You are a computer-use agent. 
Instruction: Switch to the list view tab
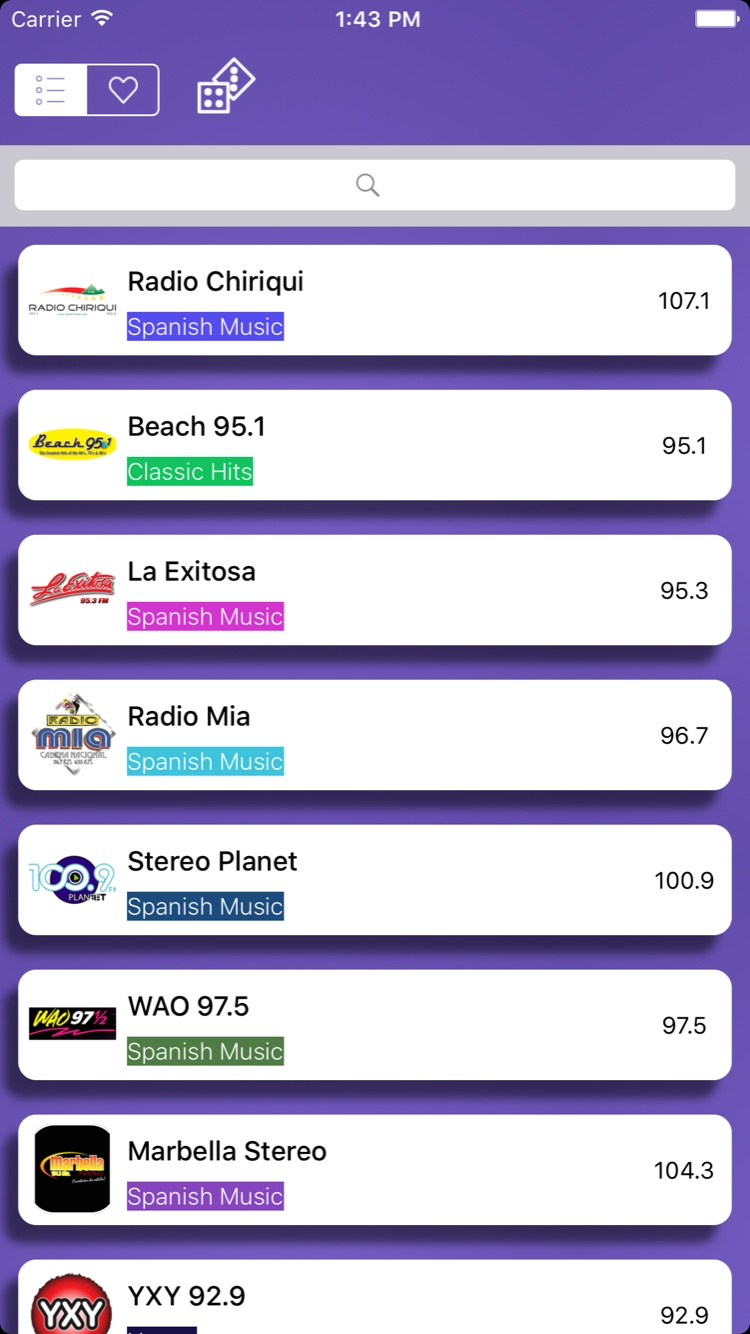pyautogui.click(x=51, y=90)
